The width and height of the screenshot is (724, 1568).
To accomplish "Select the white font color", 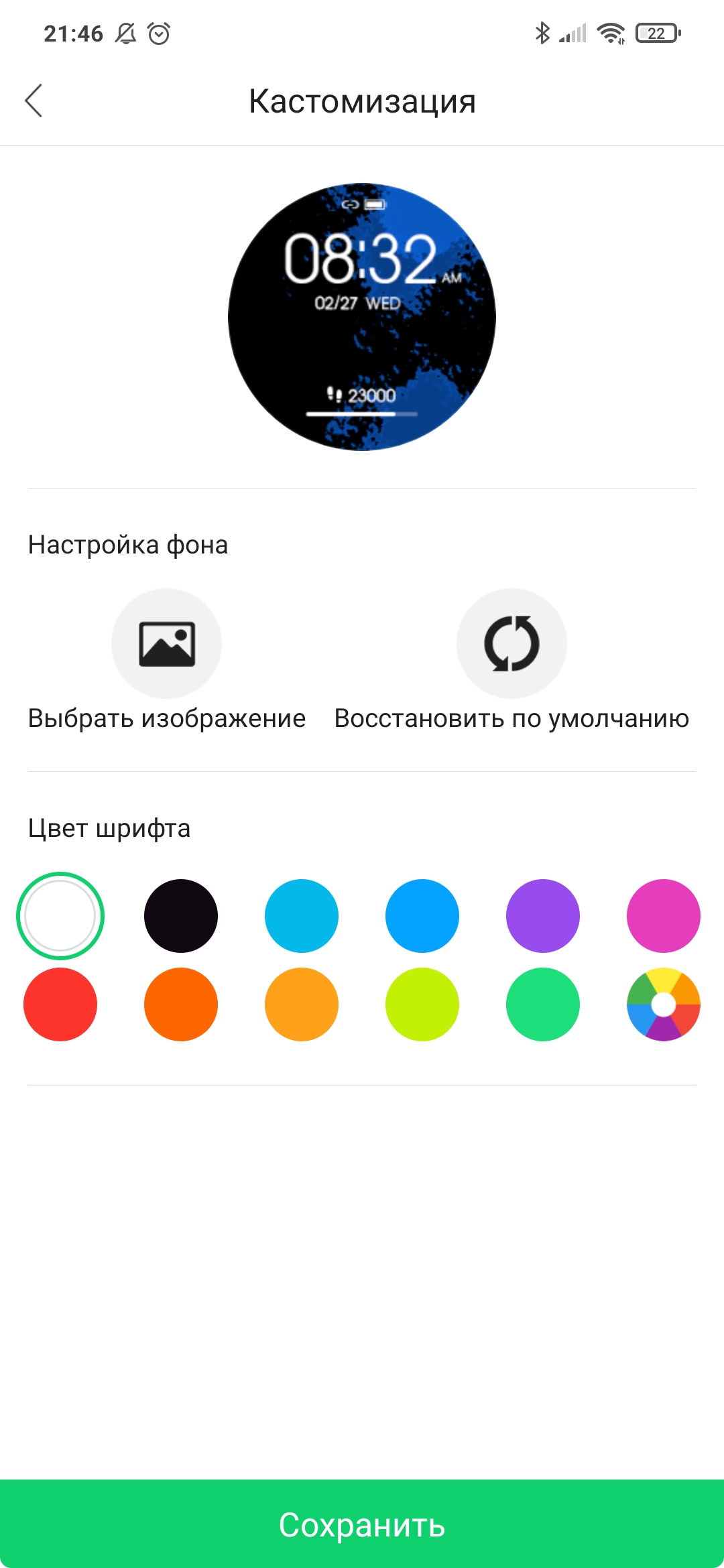I will tap(60, 916).
